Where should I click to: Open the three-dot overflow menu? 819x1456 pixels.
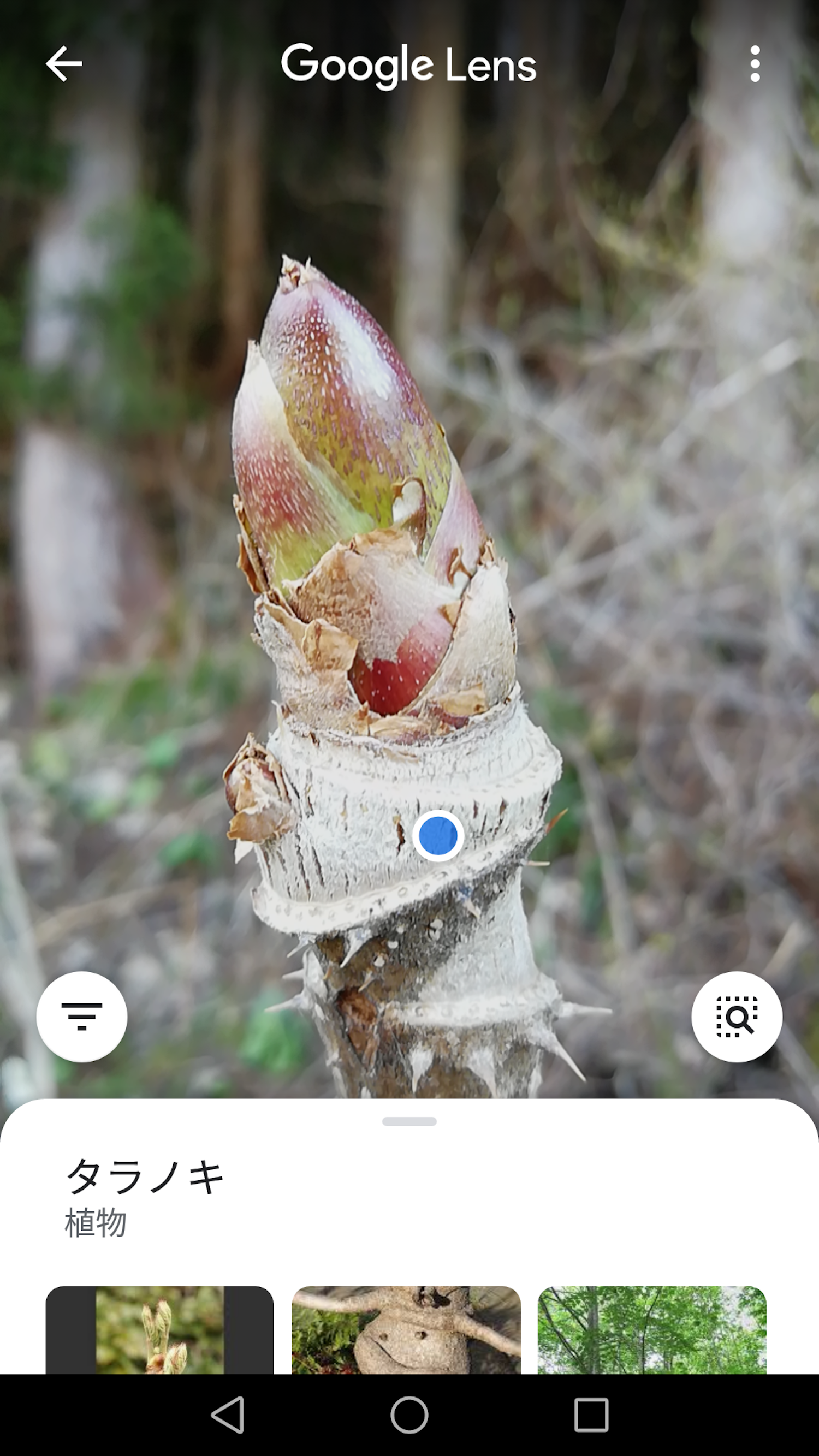click(x=755, y=64)
